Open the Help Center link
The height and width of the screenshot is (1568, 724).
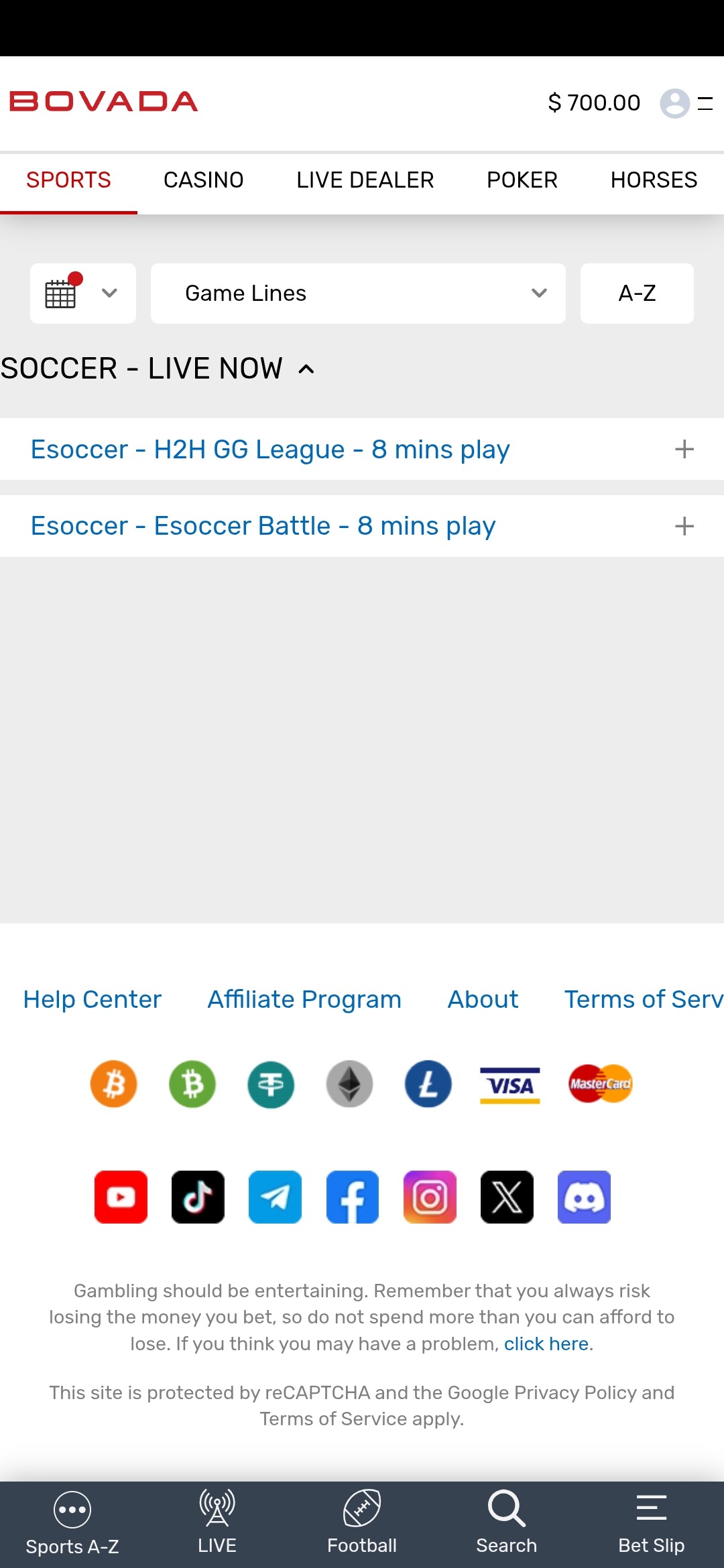tap(93, 999)
